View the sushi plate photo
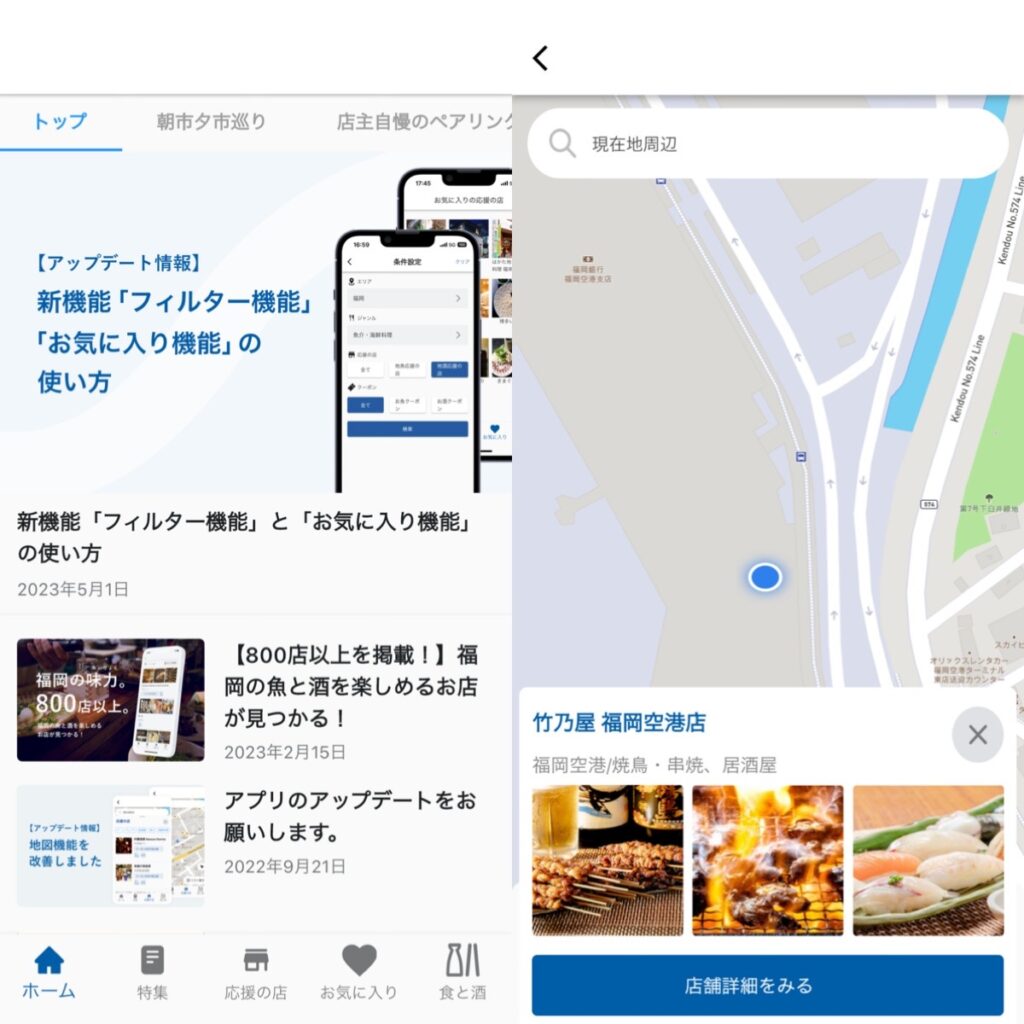 [927, 860]
